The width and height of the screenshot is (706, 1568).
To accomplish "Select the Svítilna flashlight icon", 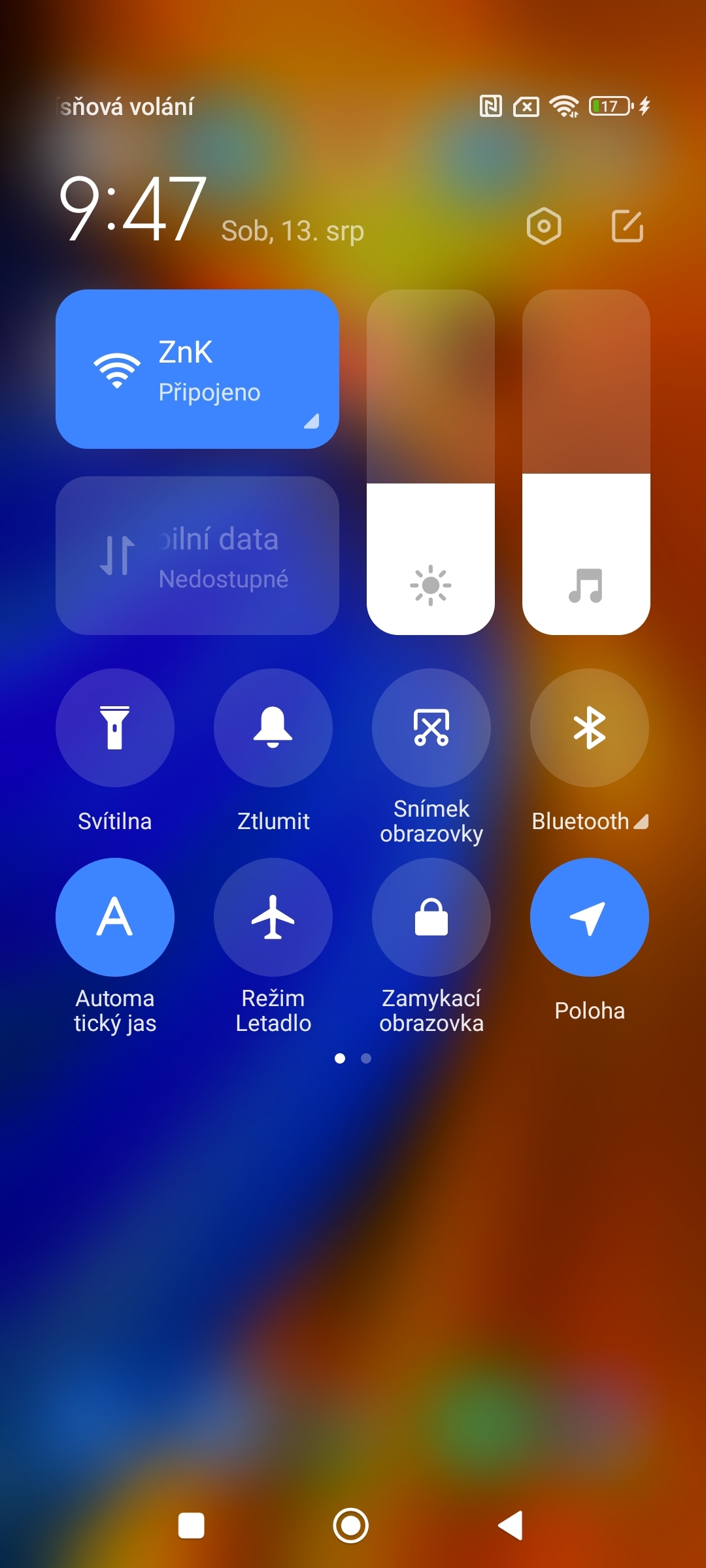I will pyautogui.click(x=115, y=728).
